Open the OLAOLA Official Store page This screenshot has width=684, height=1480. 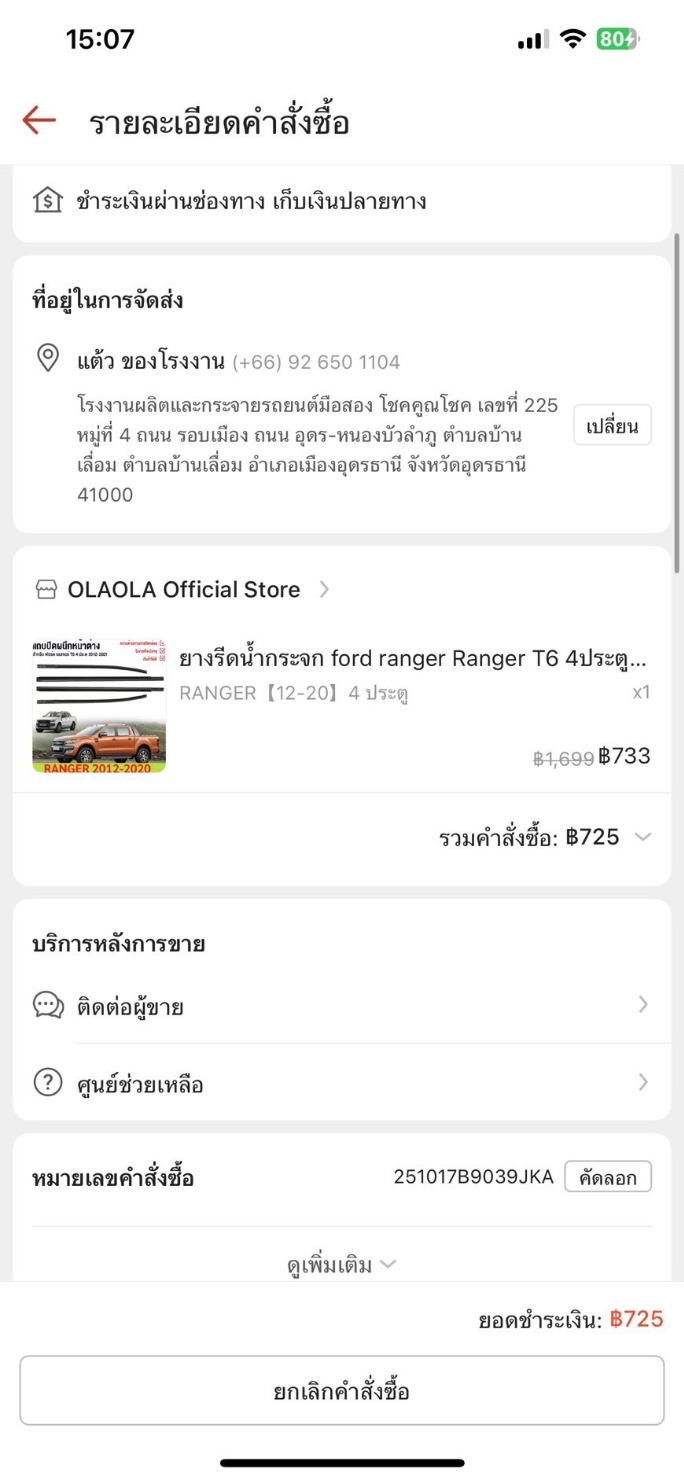183,590
